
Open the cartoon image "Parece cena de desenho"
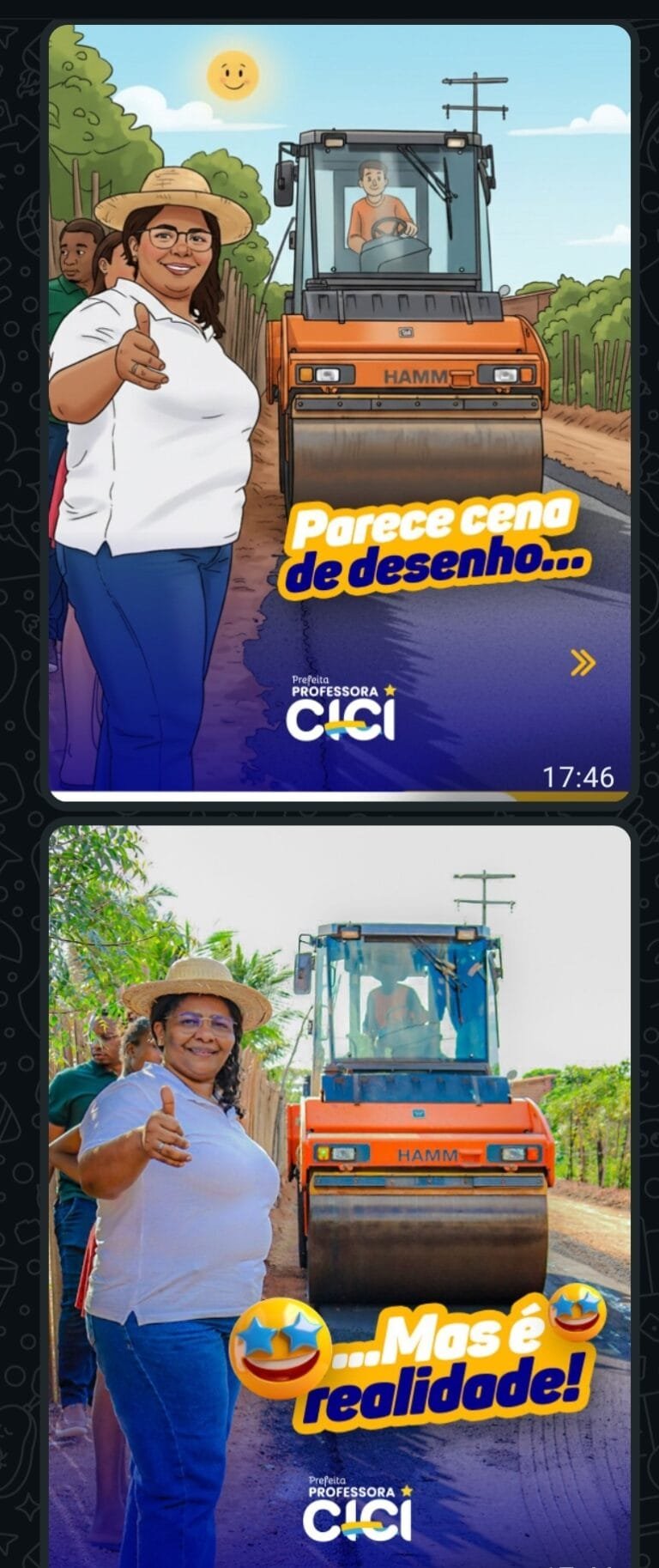[x=340, y=409]
